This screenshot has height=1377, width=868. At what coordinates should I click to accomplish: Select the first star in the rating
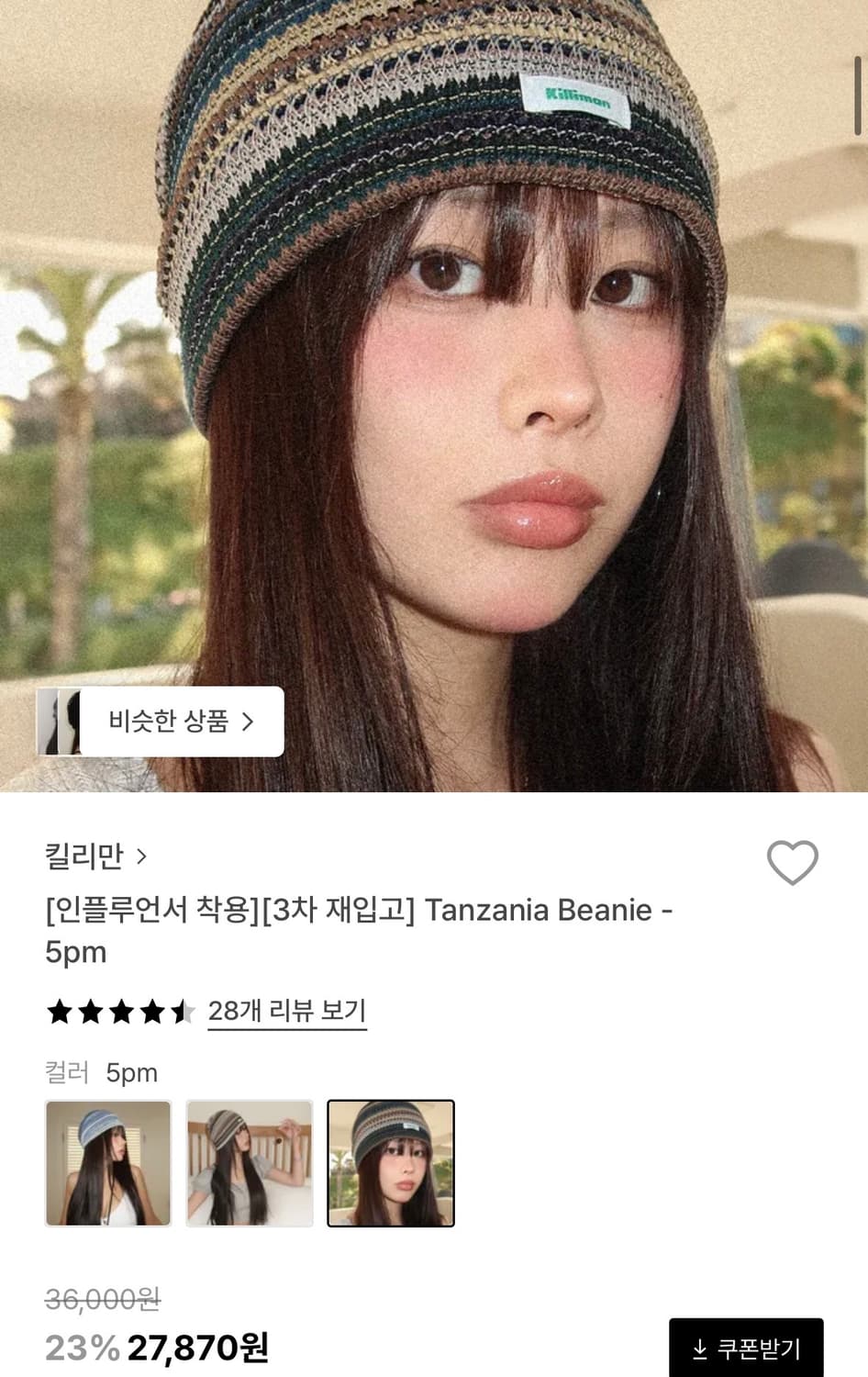[58, 1012]
